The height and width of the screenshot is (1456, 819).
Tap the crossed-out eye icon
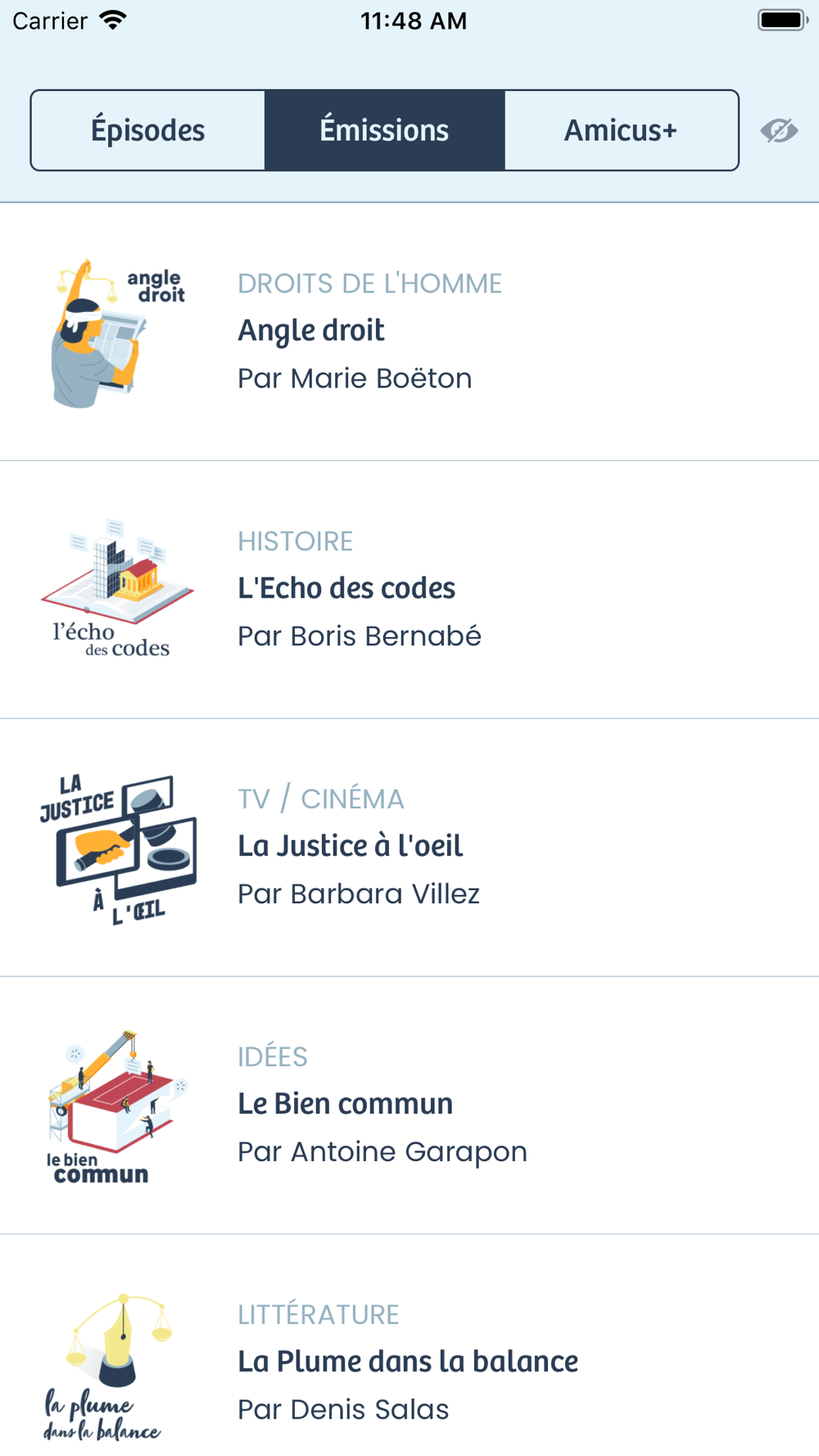point(779,130)
